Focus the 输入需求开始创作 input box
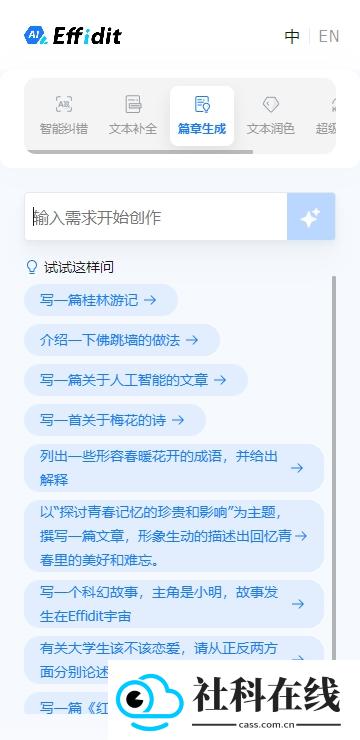Viewport: 360px width, 740px height. [x=156, y=217]
